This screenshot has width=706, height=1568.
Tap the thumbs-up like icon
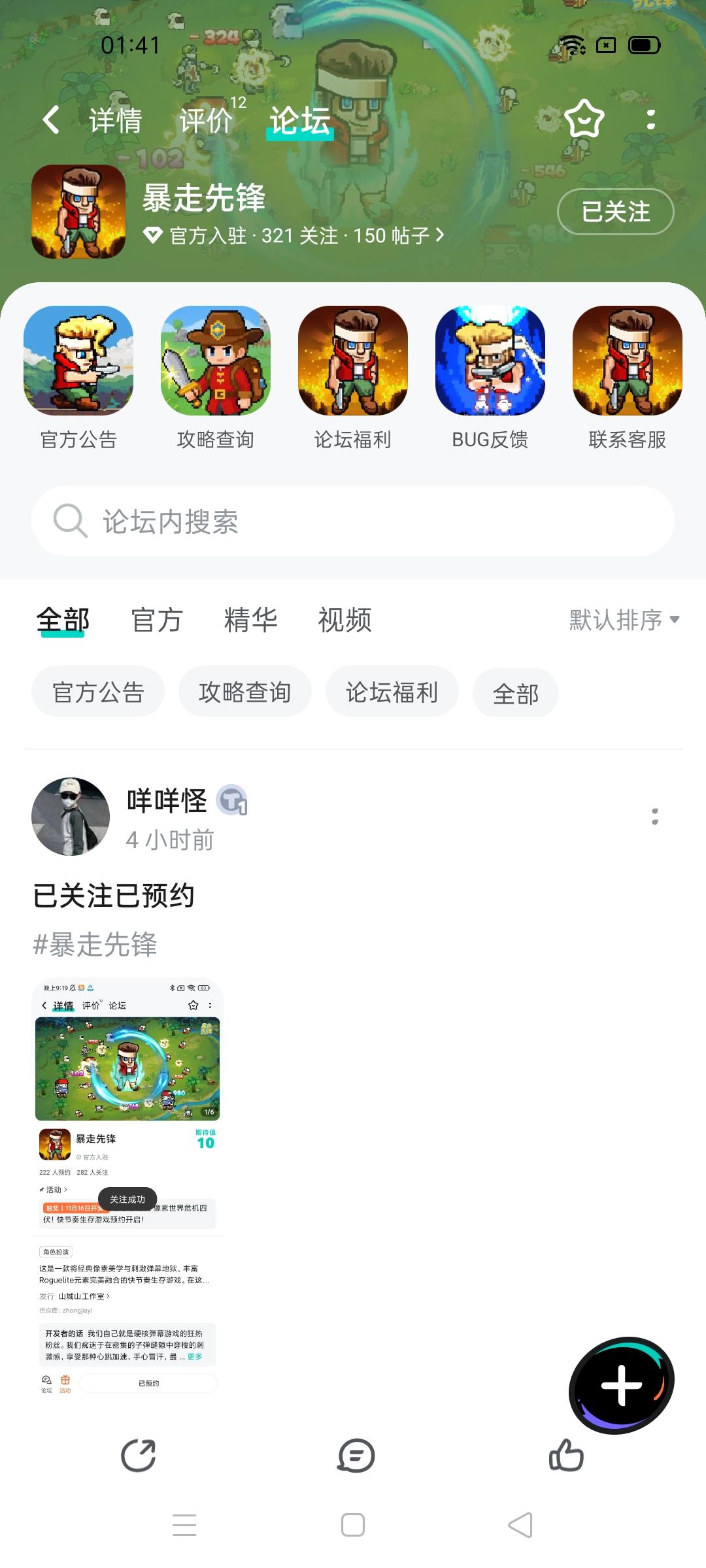(x=566, y=1457)
